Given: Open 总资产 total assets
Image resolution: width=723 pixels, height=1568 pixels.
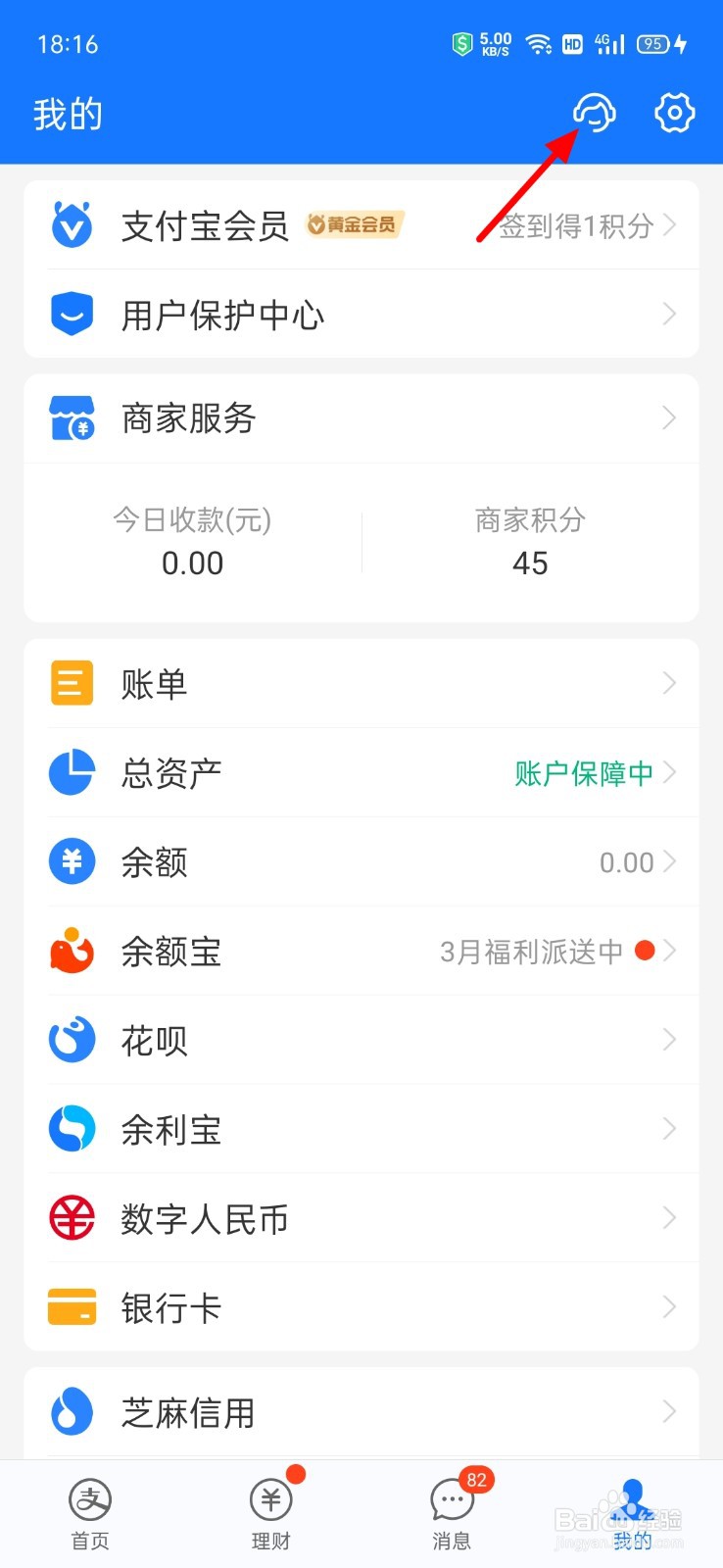Looking at the screenshot, I should 361,772.
